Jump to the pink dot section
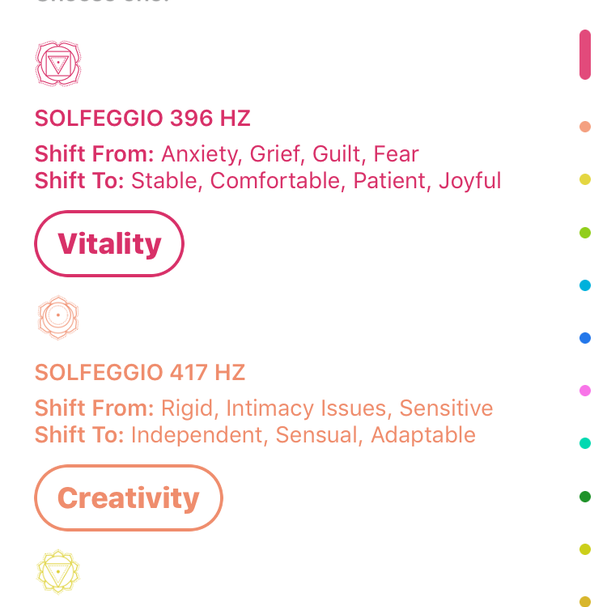The width and height of the screenshot is (607, 607). 585,391
